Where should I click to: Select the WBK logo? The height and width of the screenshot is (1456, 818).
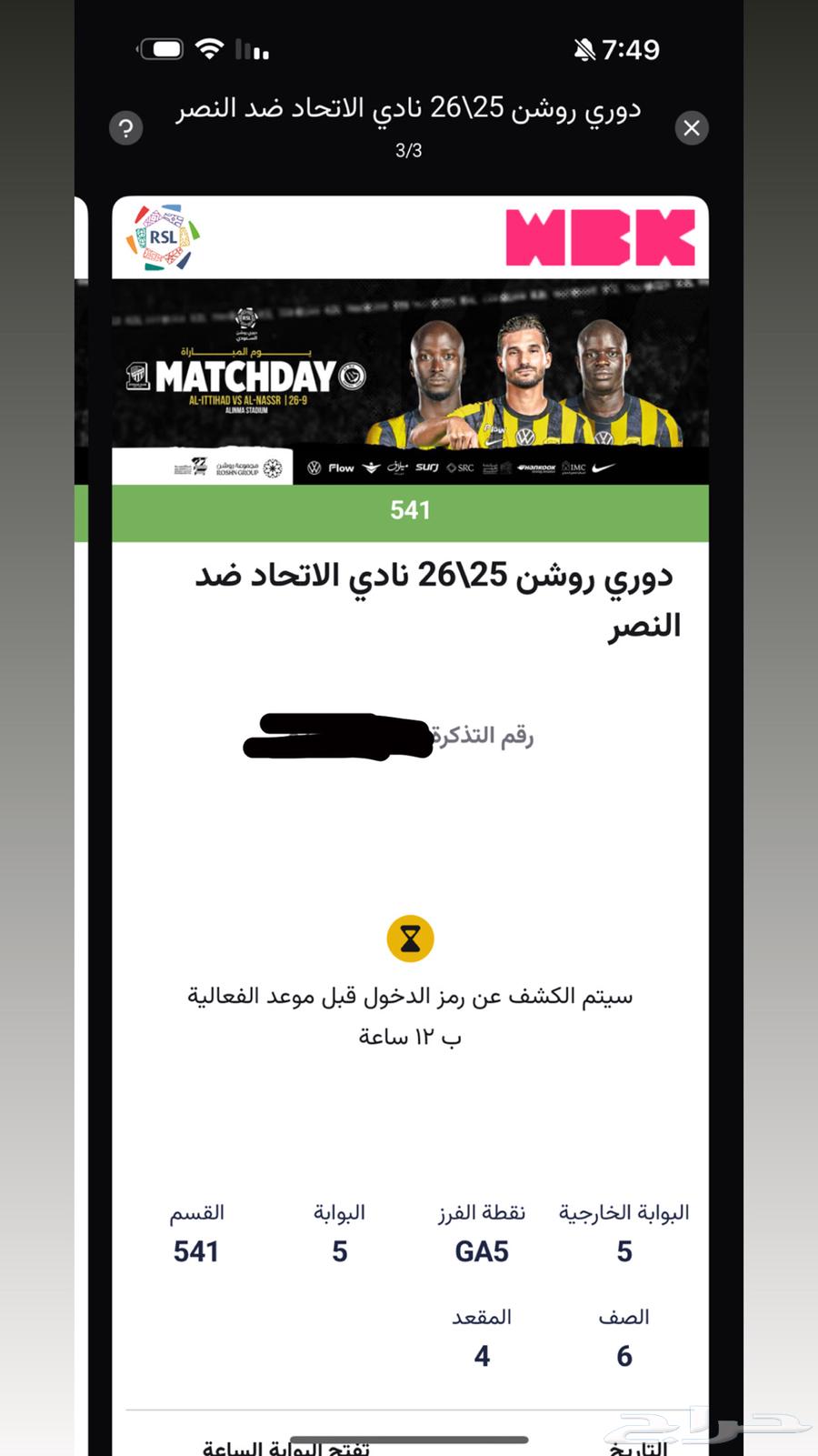[x=601, y=236]
